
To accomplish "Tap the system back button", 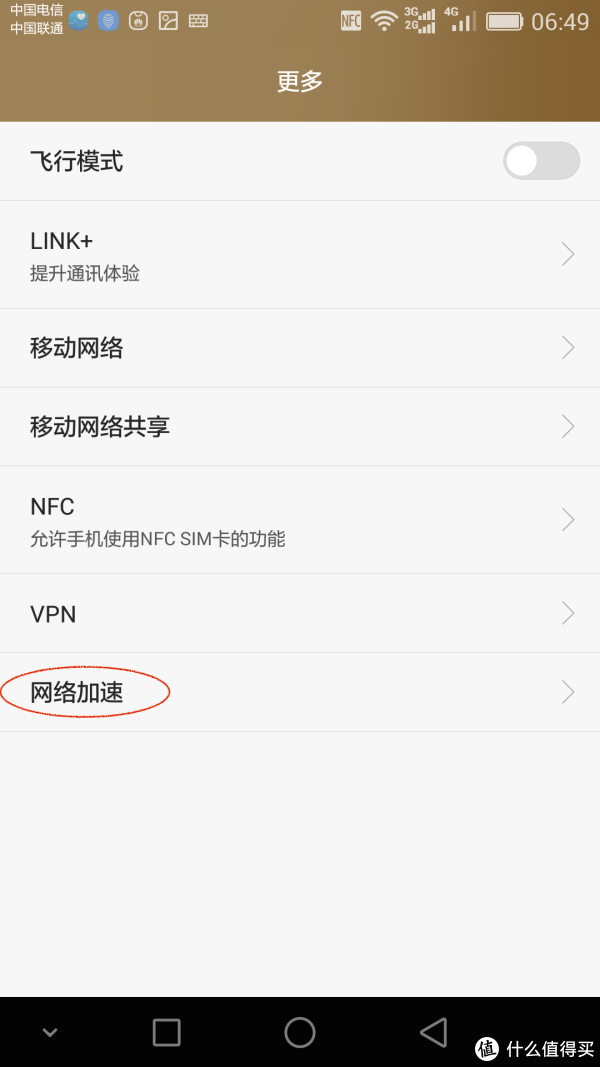I will pyautogui.click(x=433, y=1032).
